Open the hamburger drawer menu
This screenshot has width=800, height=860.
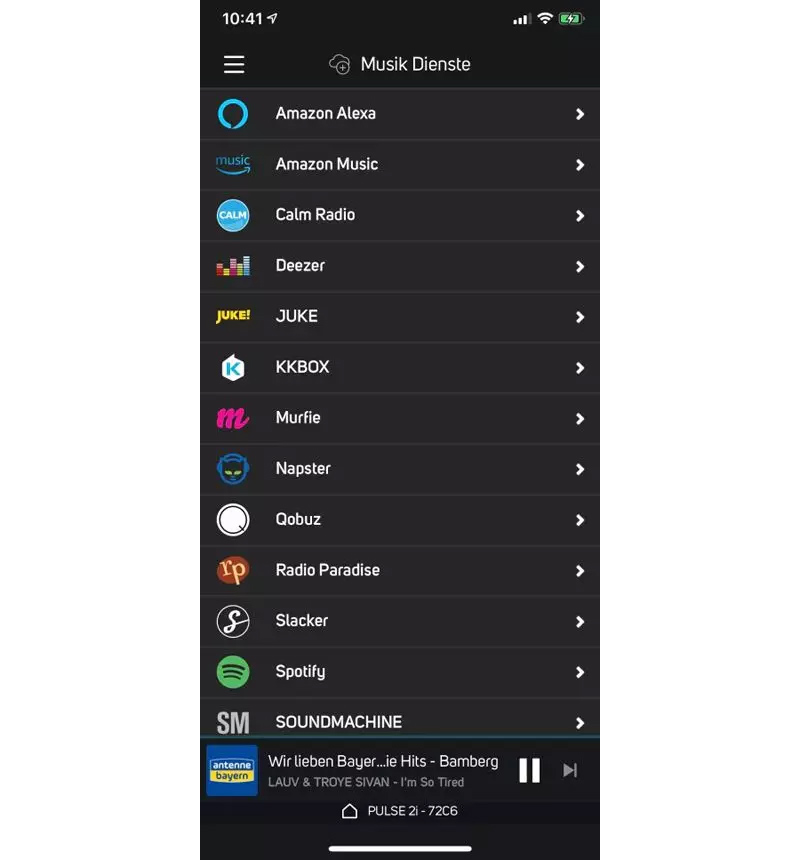[234, 64]
